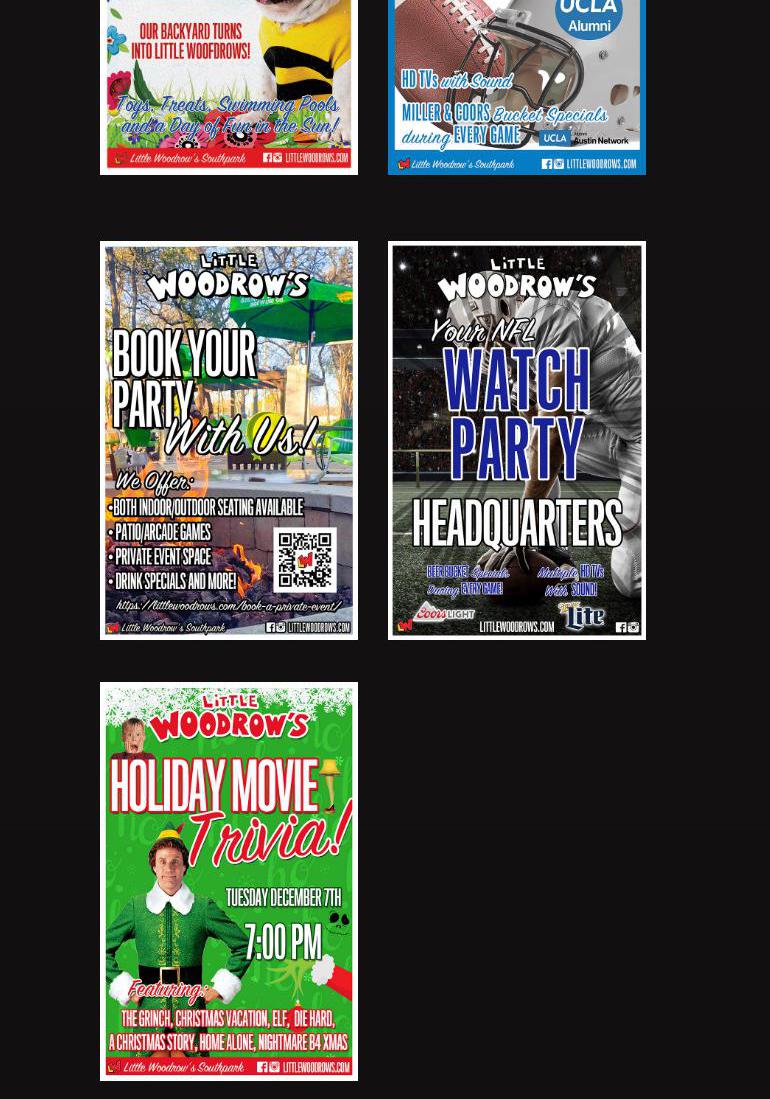
Task: Open the Holiday Movie Trivia flyer
Action: (x=228, y=880)
